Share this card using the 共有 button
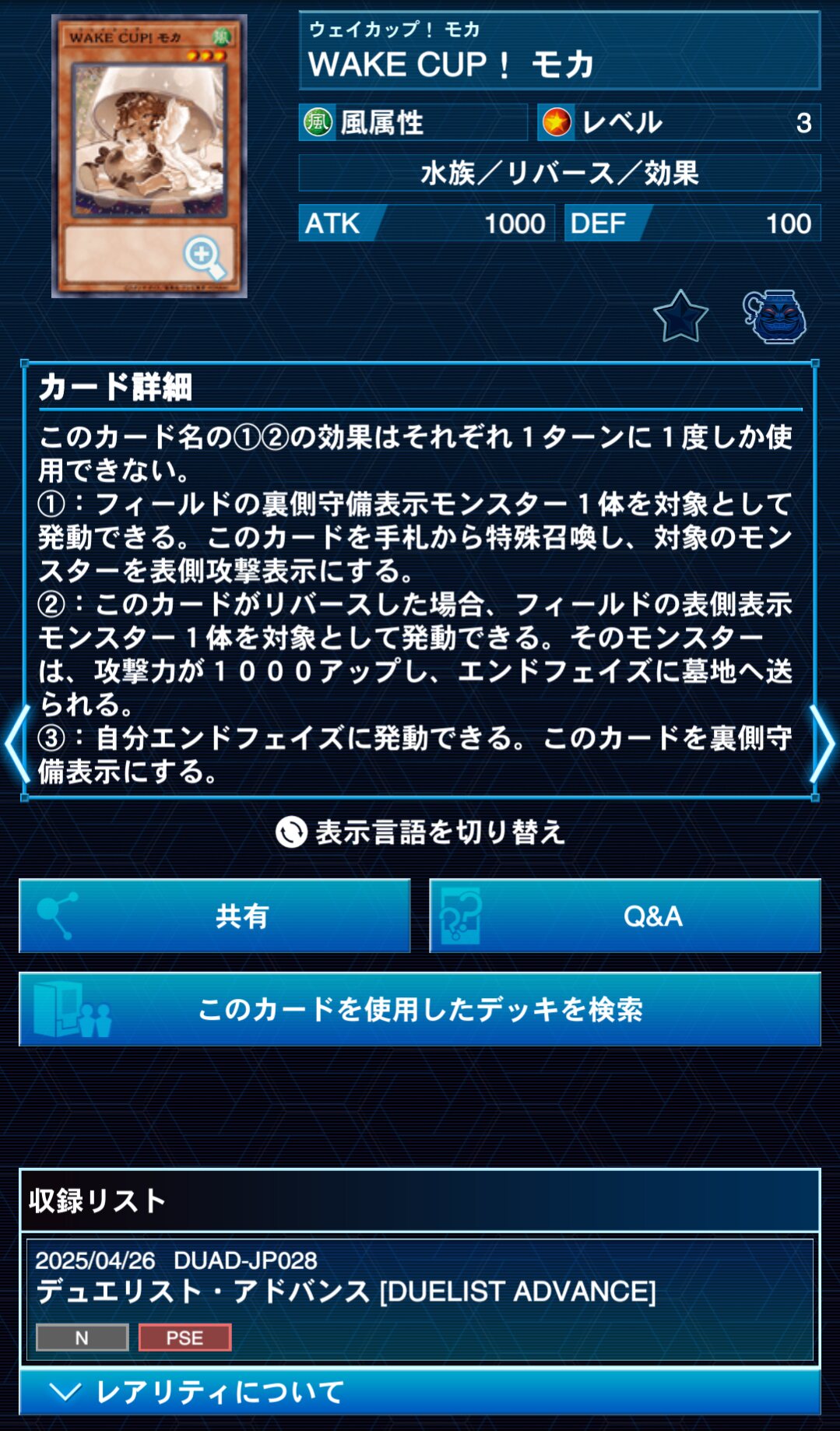 tap(215, 916)
